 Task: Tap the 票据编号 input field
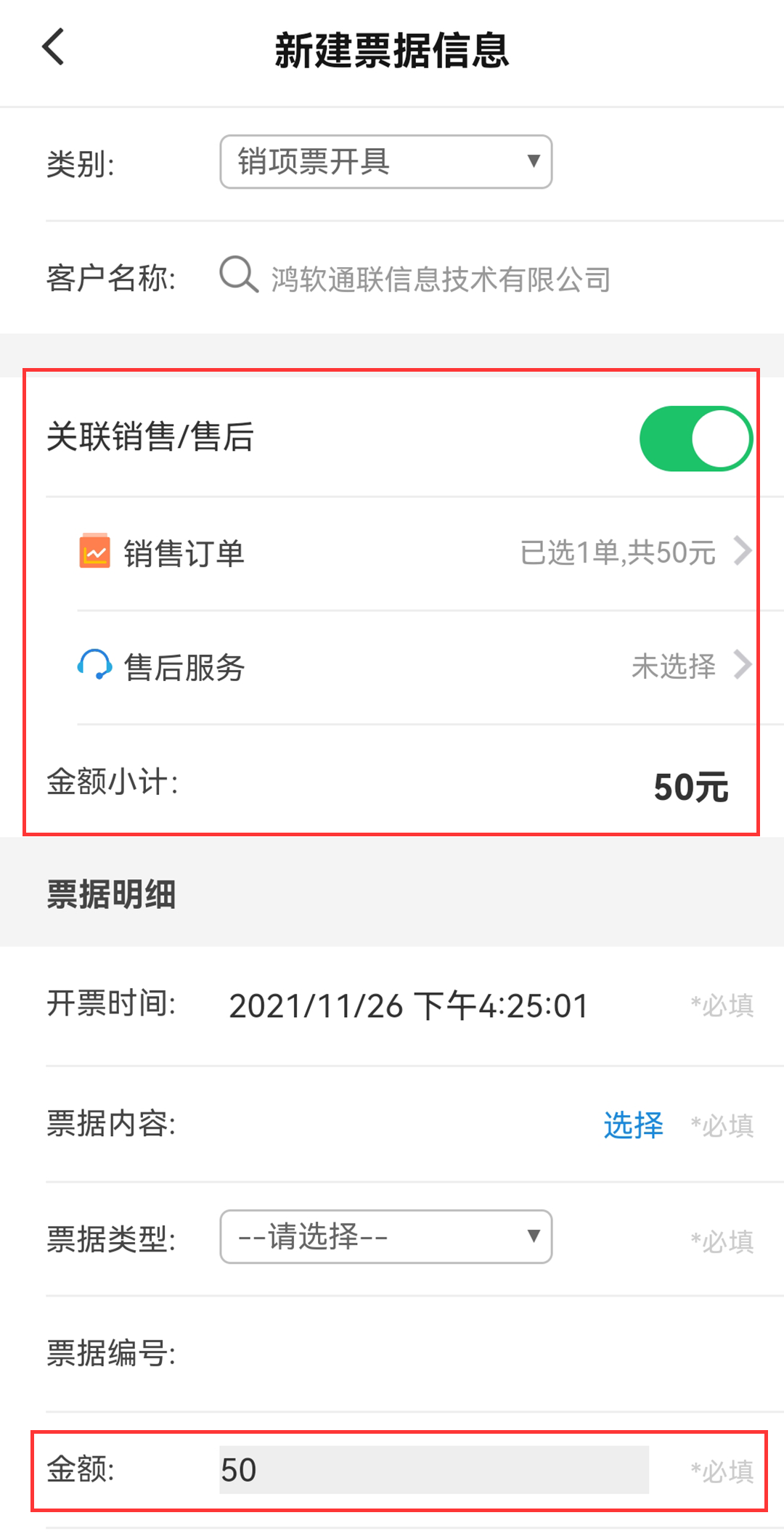465,1354
